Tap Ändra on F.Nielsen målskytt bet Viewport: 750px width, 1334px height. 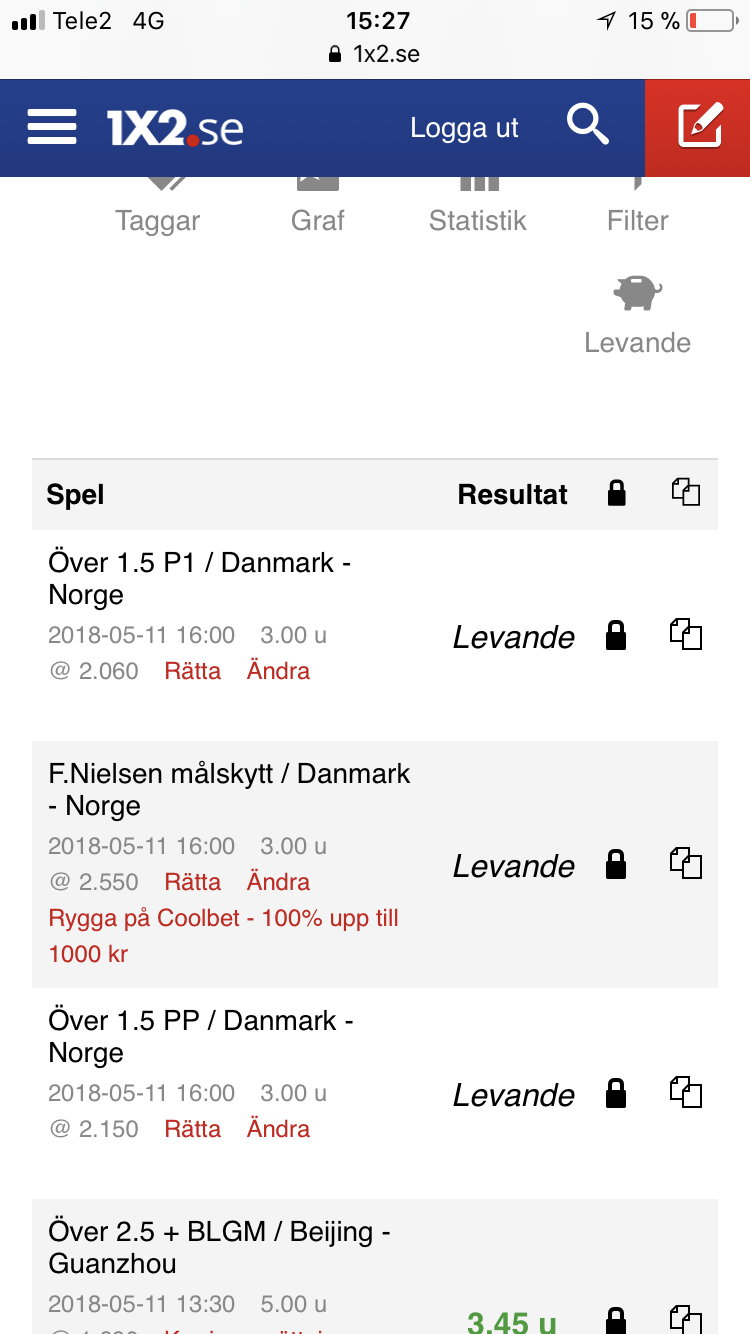278,882
